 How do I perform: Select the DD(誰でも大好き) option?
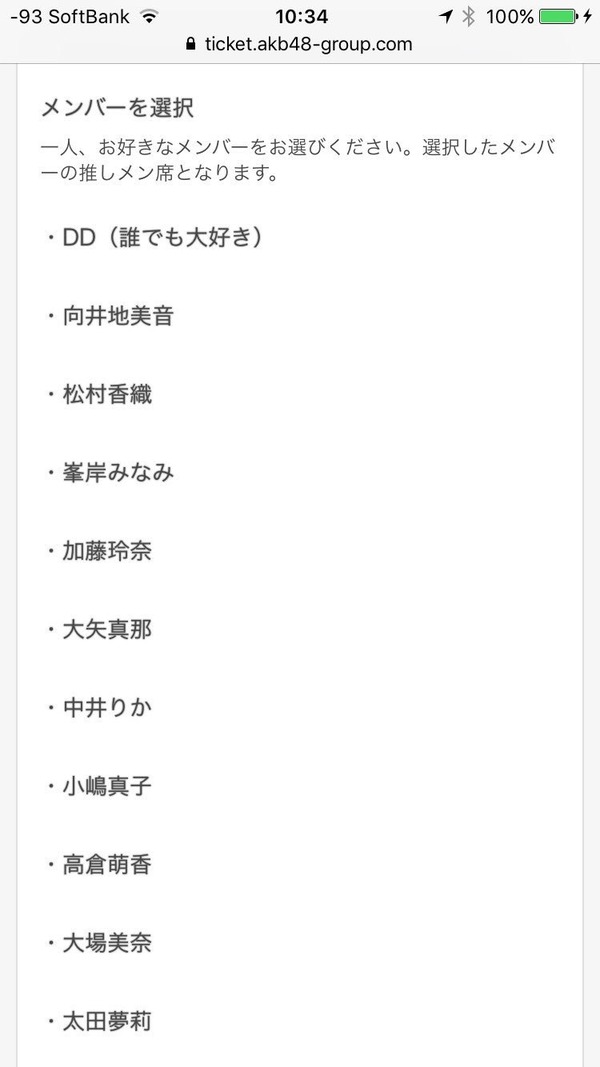155,237
